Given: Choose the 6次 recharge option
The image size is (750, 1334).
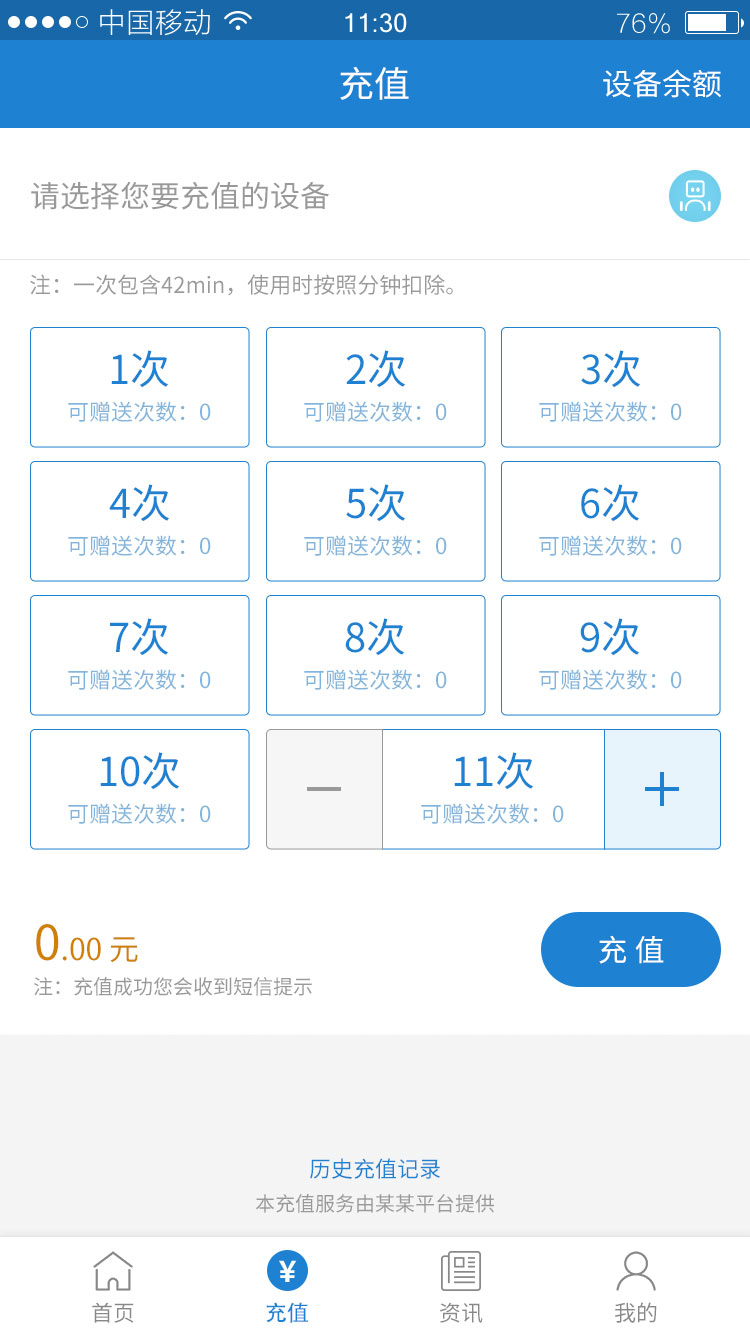Looking at the screenshot, I should point(611,521).
